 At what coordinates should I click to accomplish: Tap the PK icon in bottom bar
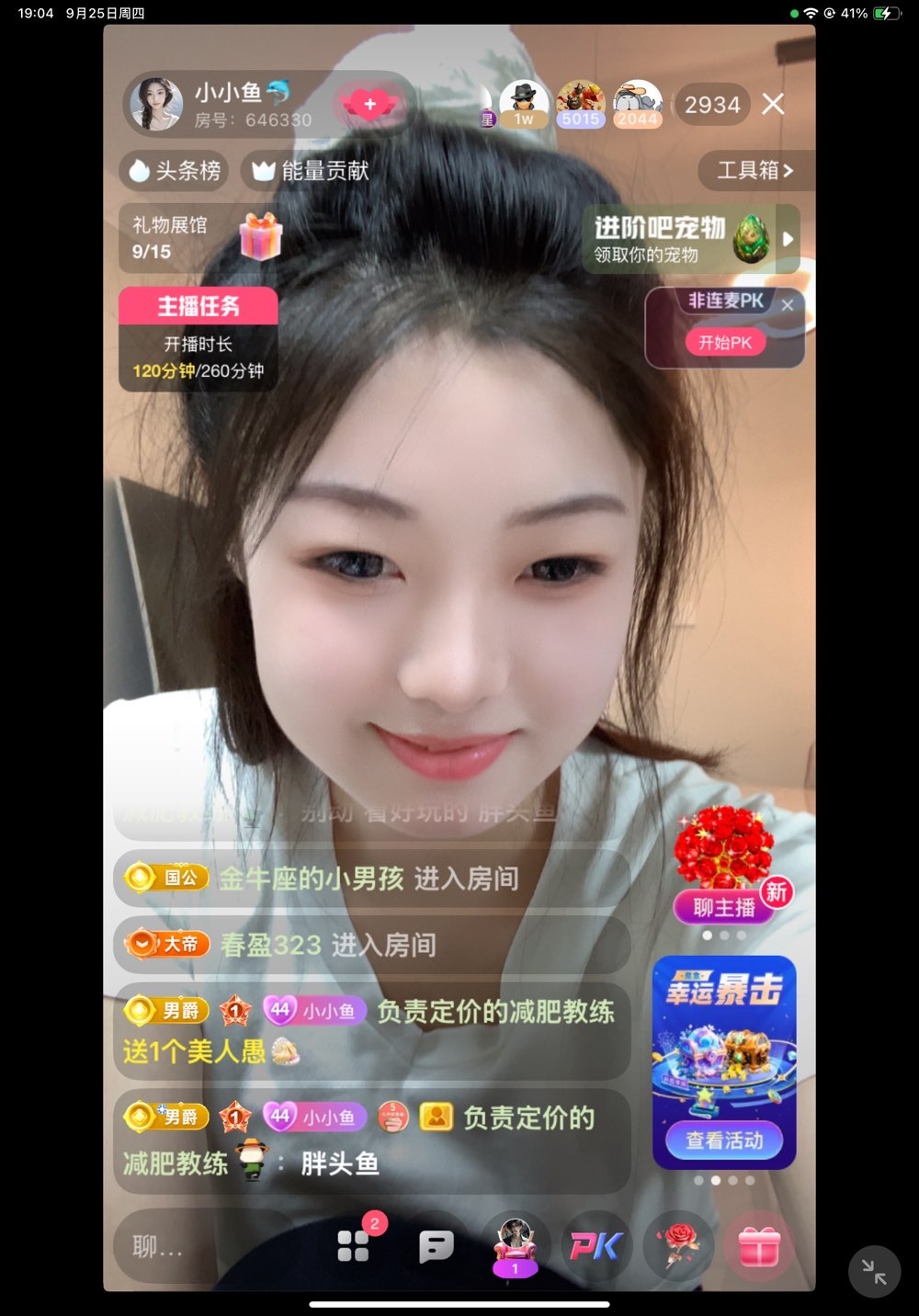tap(596, 1246)
